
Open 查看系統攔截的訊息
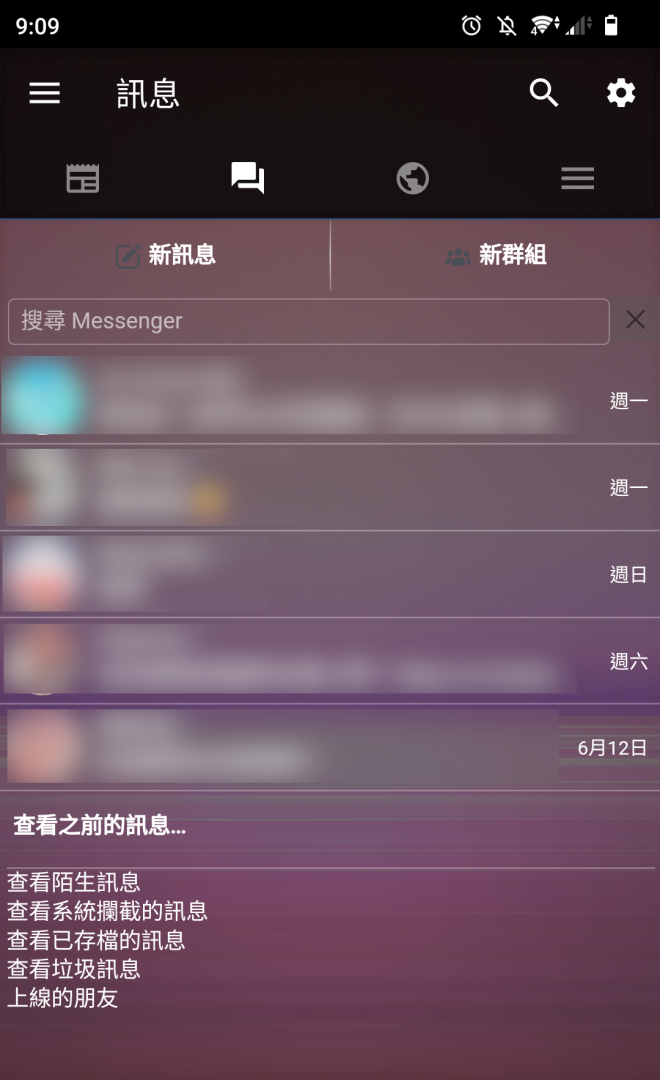coord(107,911)
